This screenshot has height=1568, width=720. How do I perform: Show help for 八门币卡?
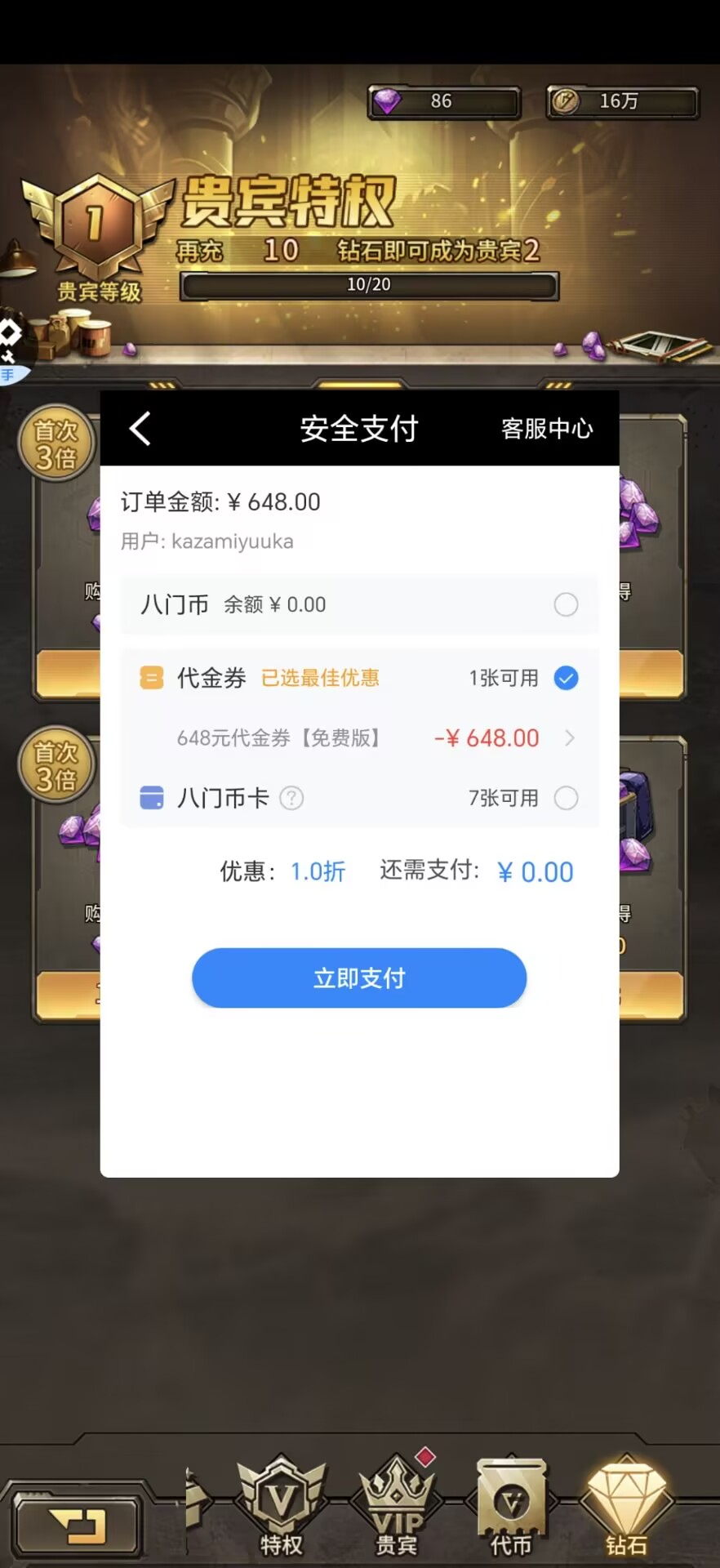291,798
